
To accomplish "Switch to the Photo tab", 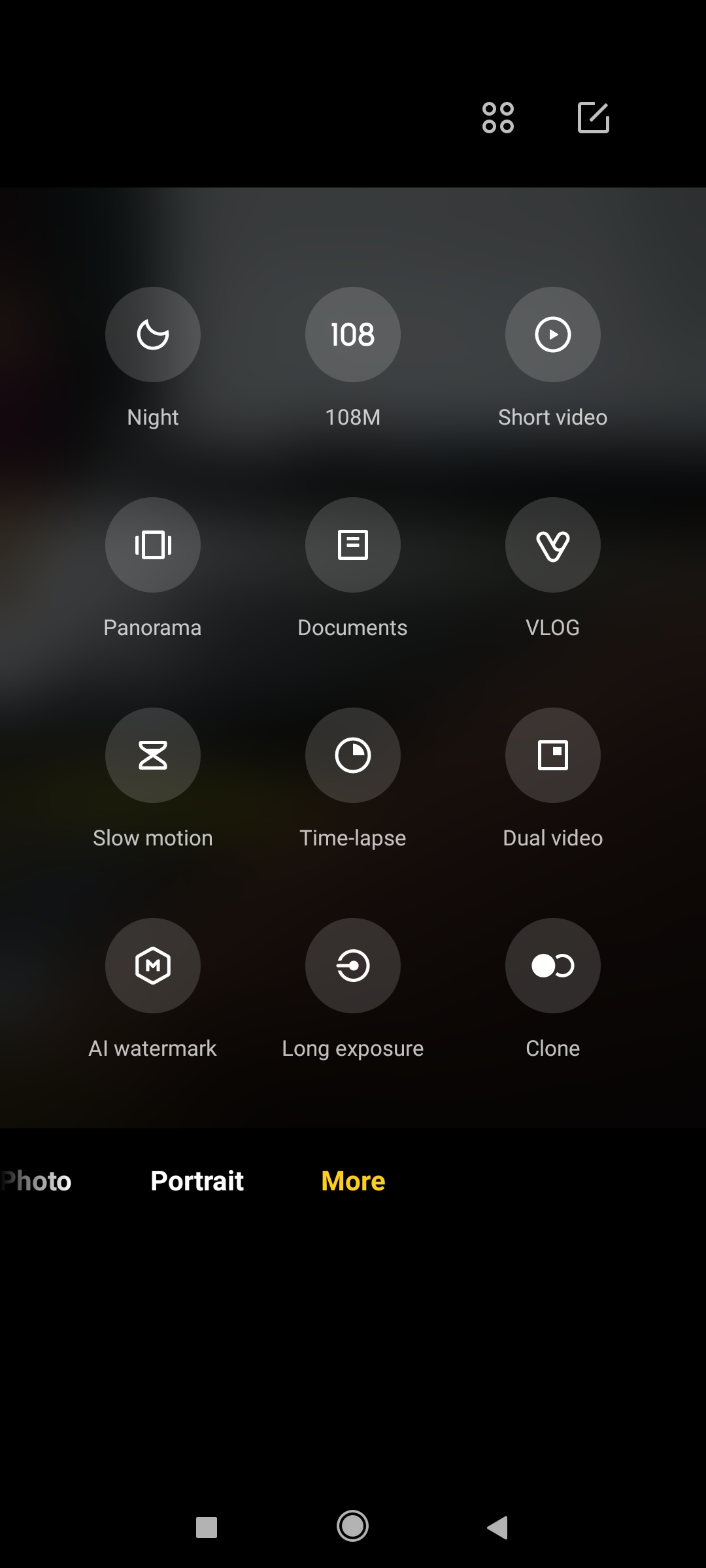I will pyautogui.click(x=38, y=1181).
